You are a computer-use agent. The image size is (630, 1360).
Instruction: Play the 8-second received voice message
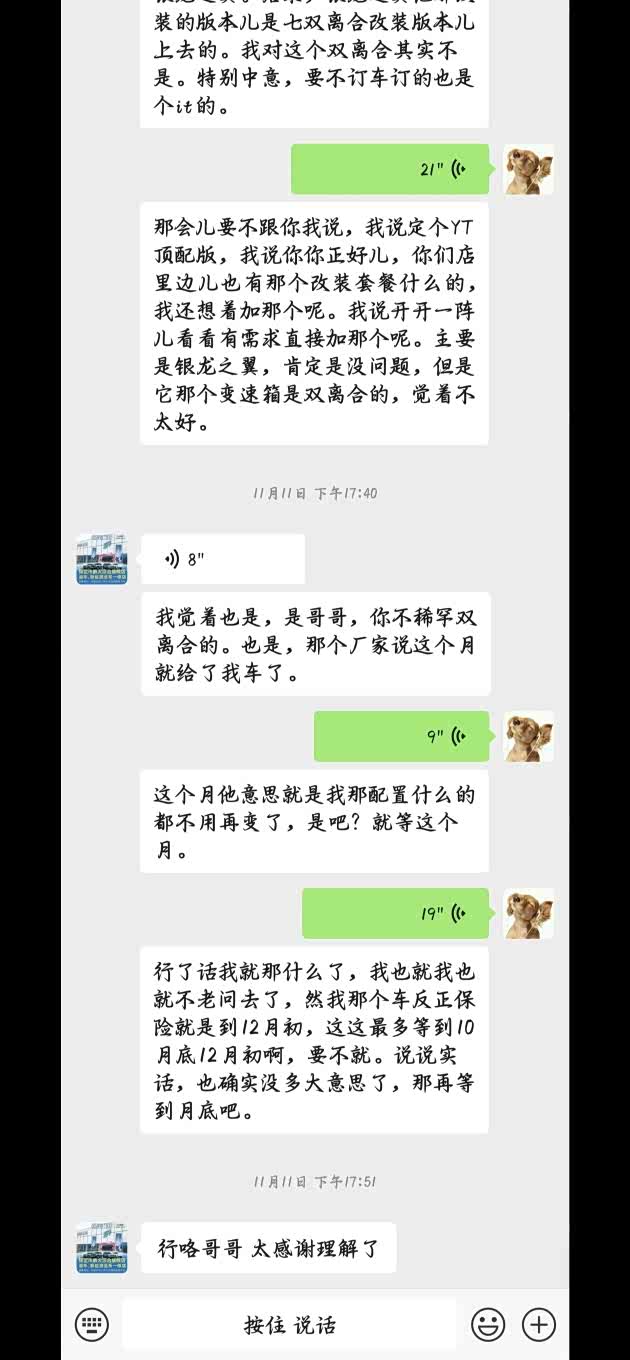coord(223,559)
